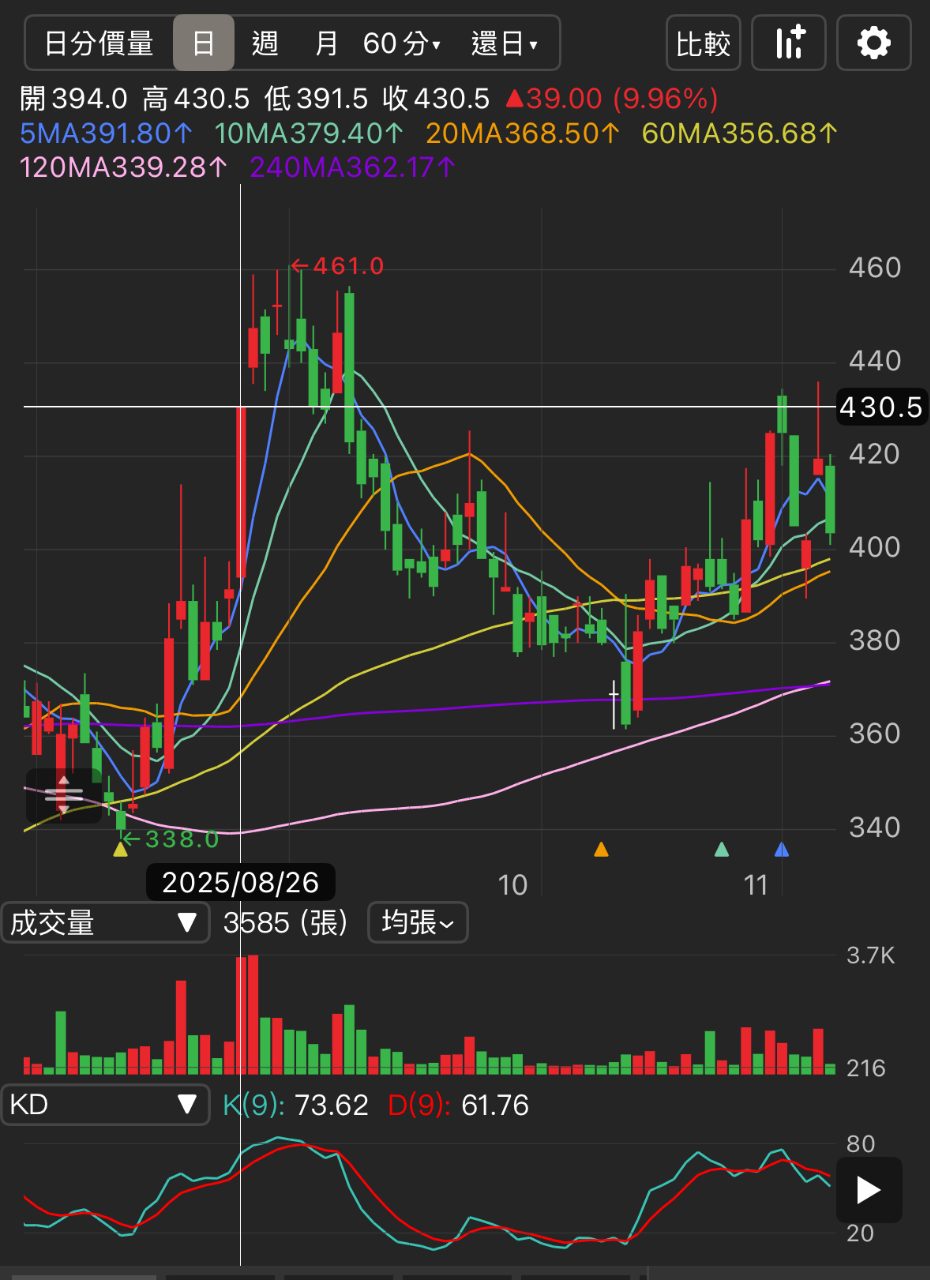Screen dimensions: 930x1280
Task: Switch to the 日分價量 view
Action: click(x=99, y=43)
